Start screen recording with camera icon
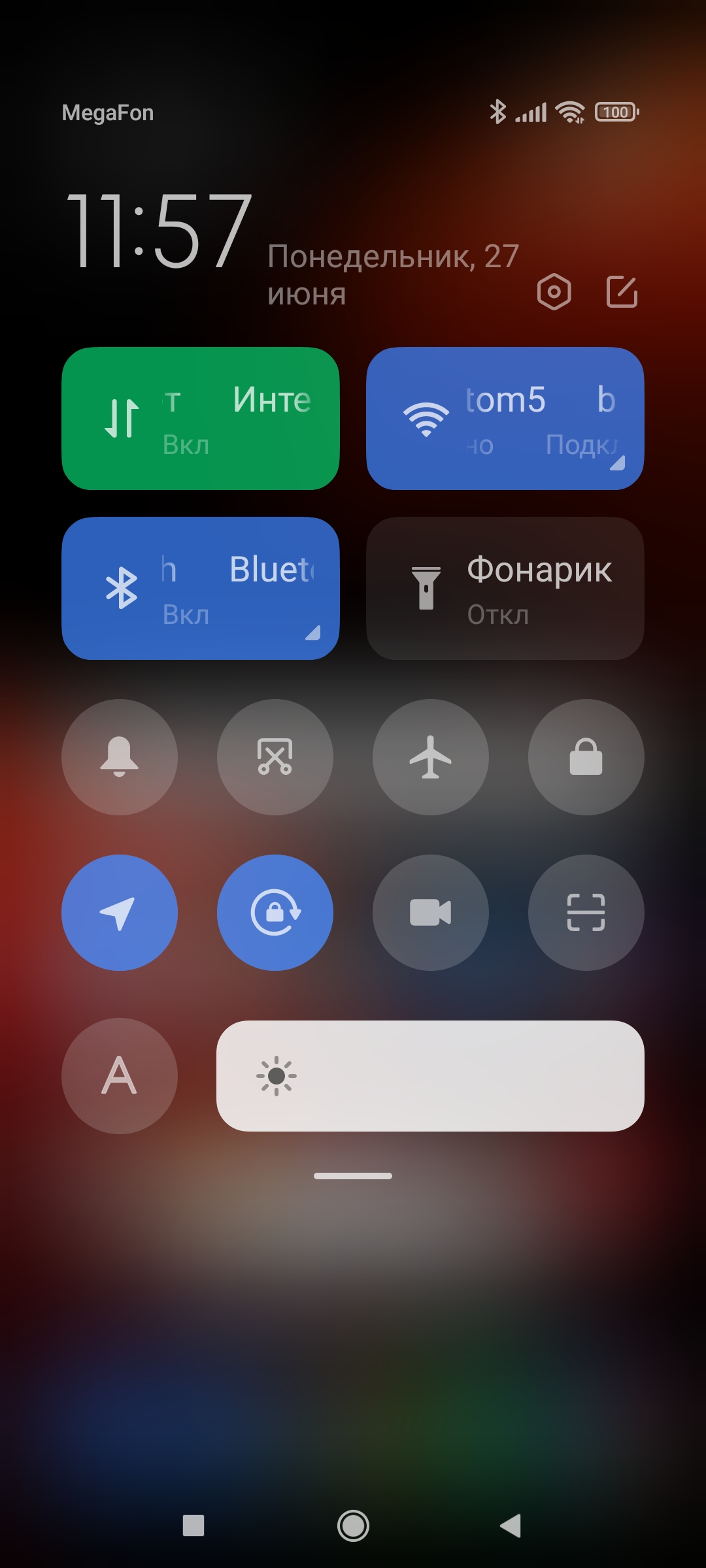 [x=431, y=912]
